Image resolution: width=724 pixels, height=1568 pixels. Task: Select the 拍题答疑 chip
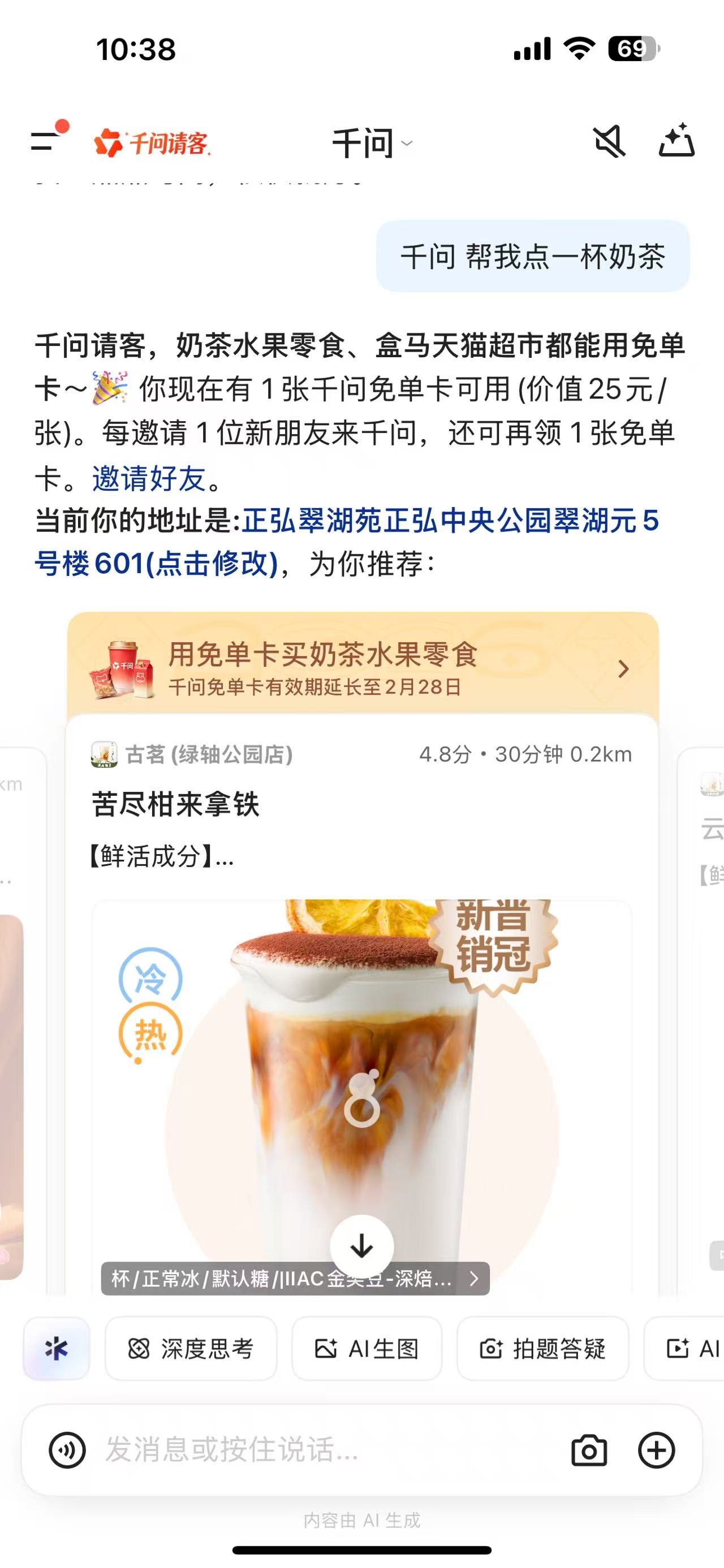(x=542, y=1349)
